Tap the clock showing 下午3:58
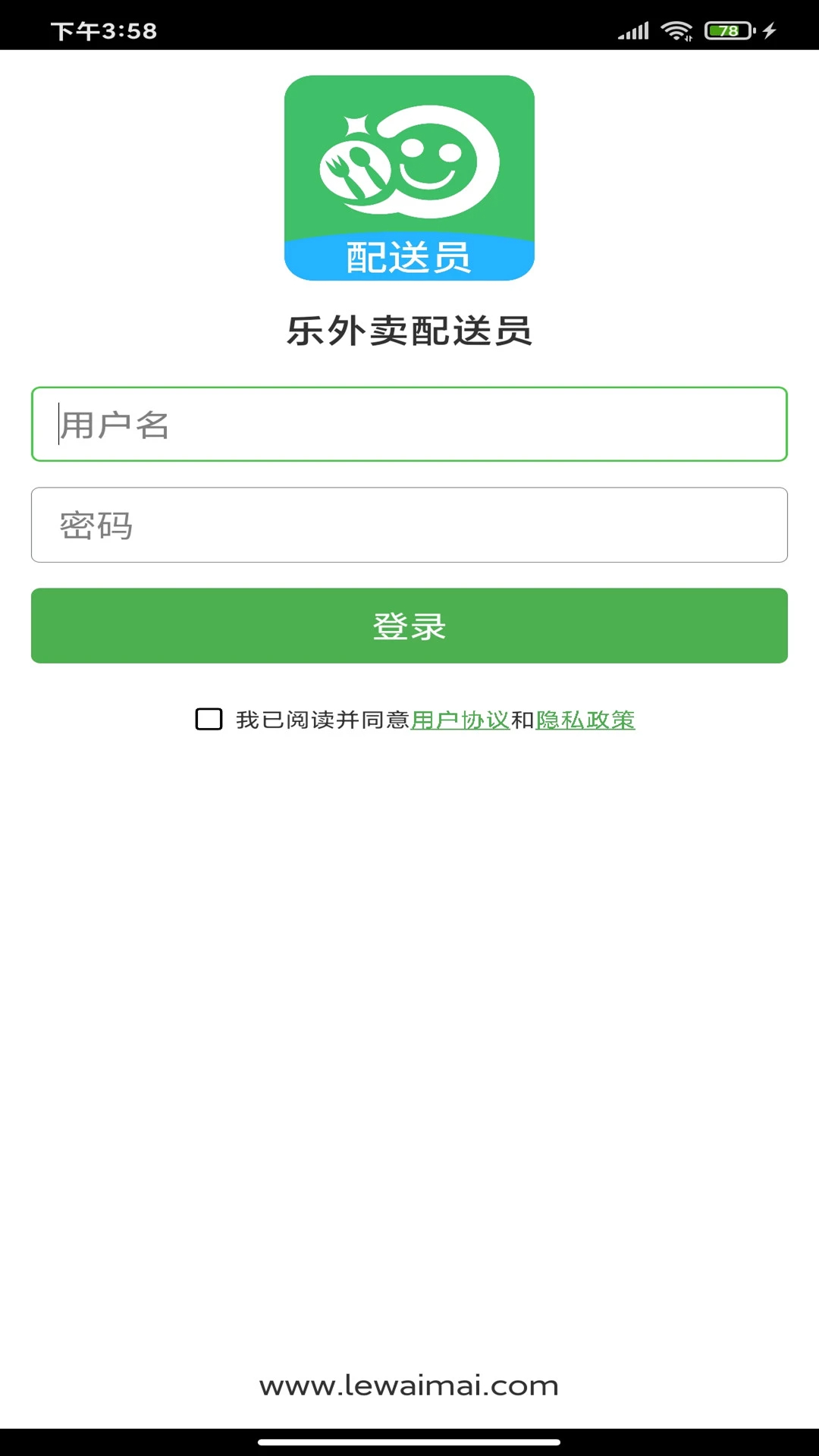This screenshot has height=1456, width=819. 102,30
